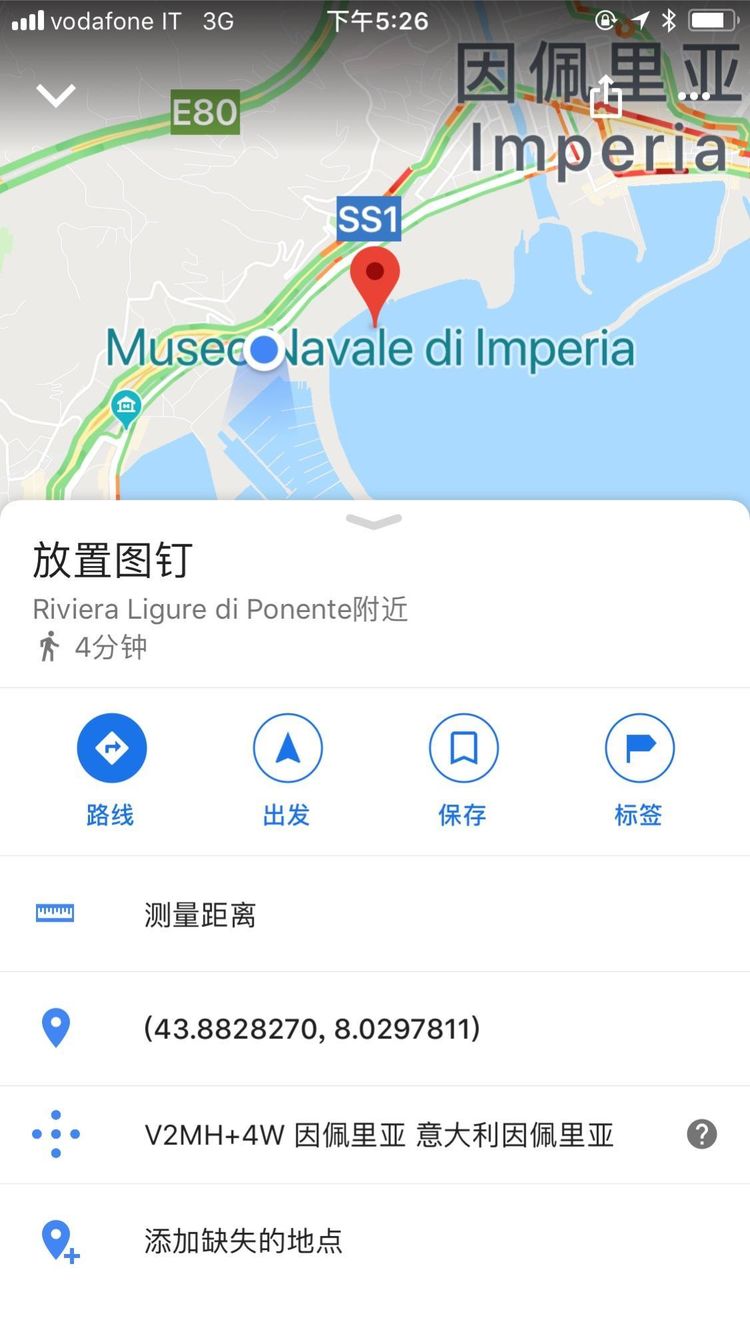Open the three-dot overflow menu

click(694, 96)
